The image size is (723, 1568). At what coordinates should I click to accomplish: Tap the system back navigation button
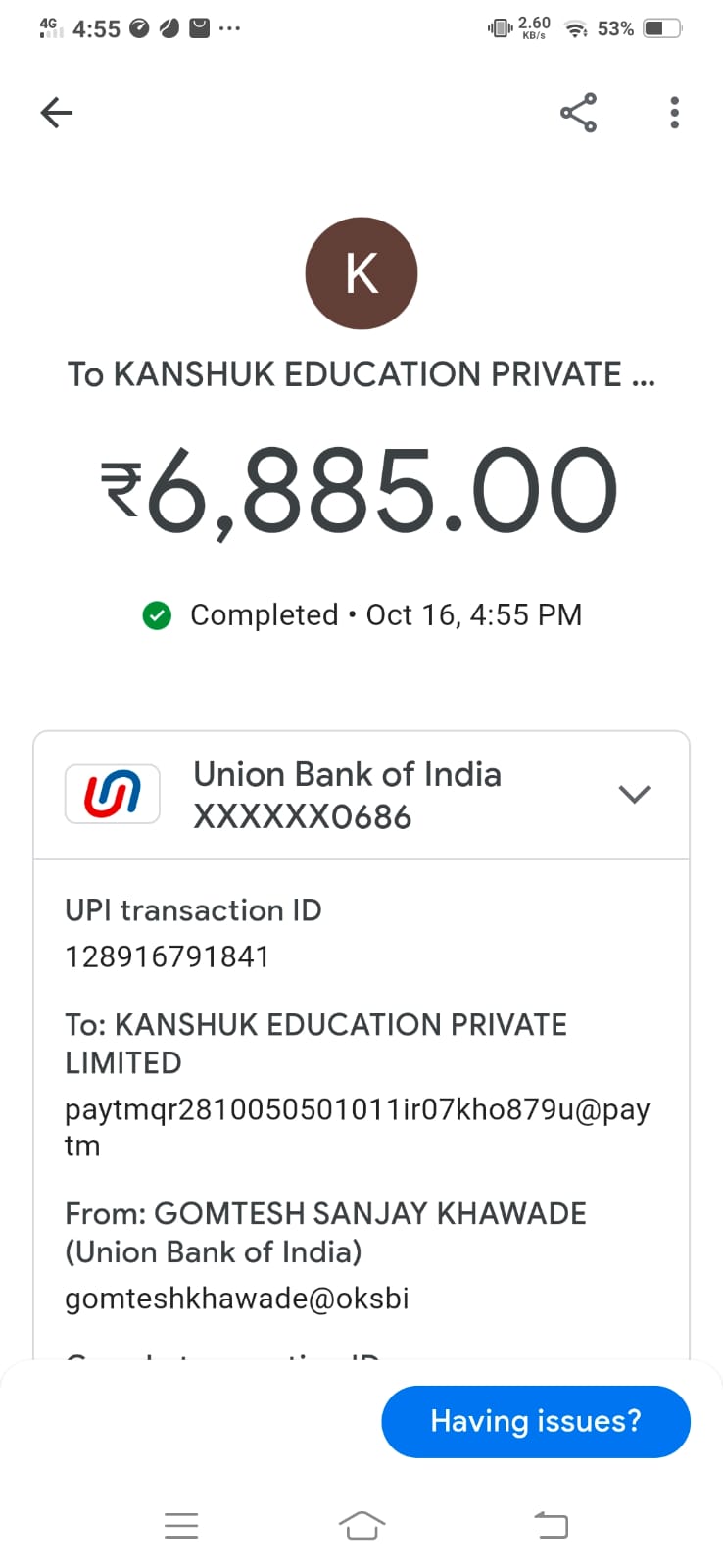click(551, 1525)
